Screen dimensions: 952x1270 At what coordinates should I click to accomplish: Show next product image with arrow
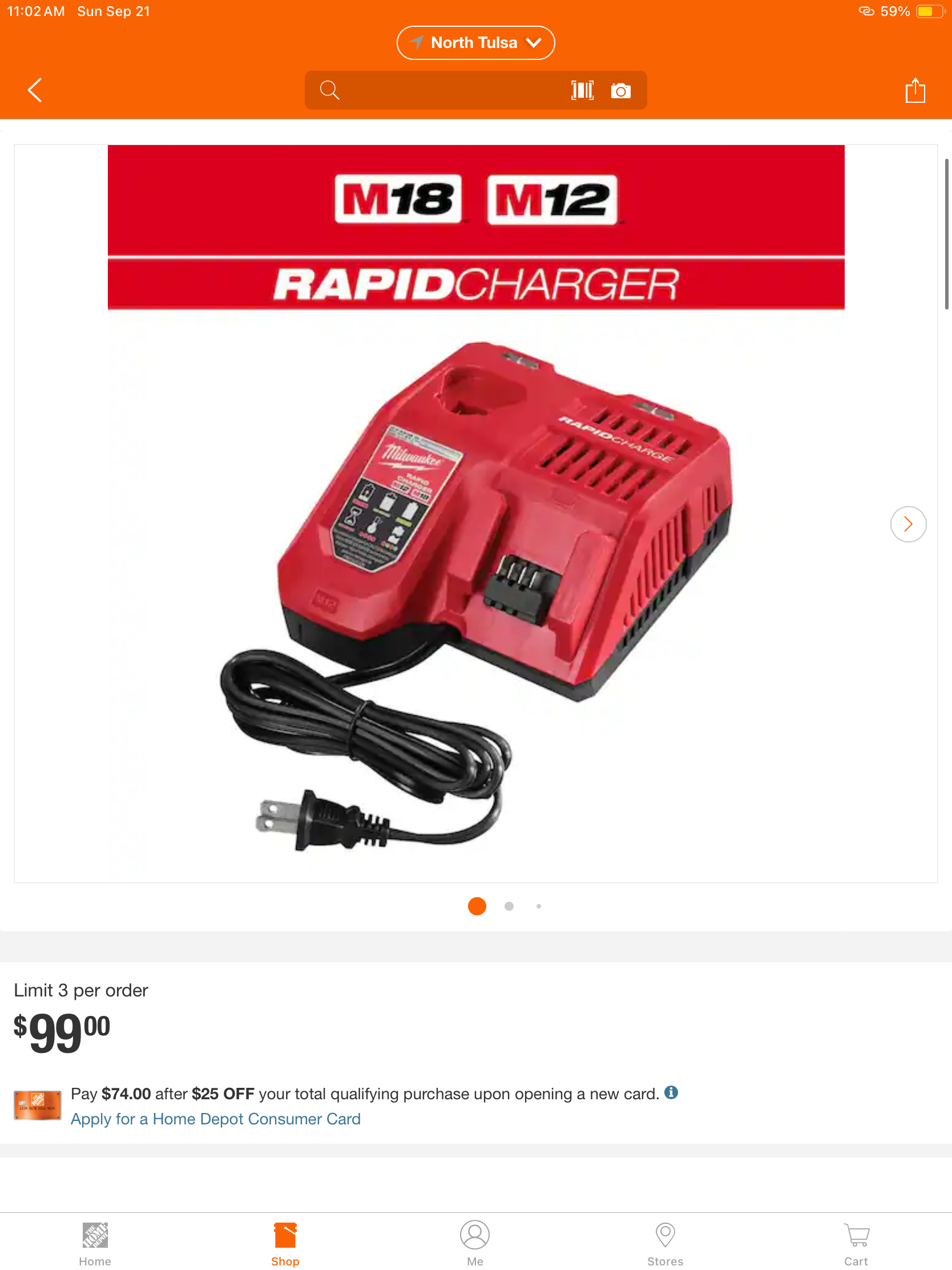(x=908, y=524)
